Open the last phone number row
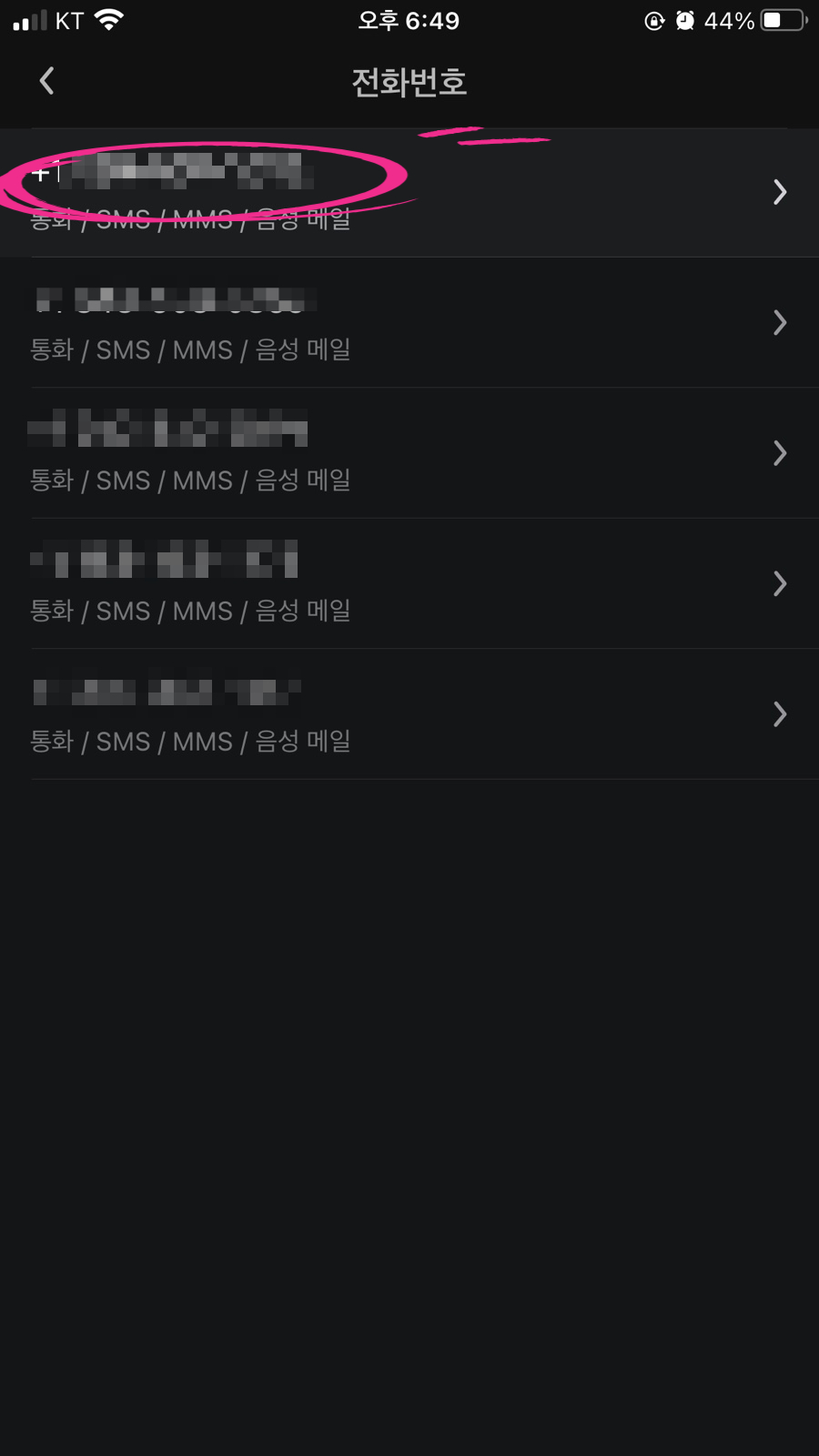Viewport: 819px width, 1456px height. pos(409,714)
